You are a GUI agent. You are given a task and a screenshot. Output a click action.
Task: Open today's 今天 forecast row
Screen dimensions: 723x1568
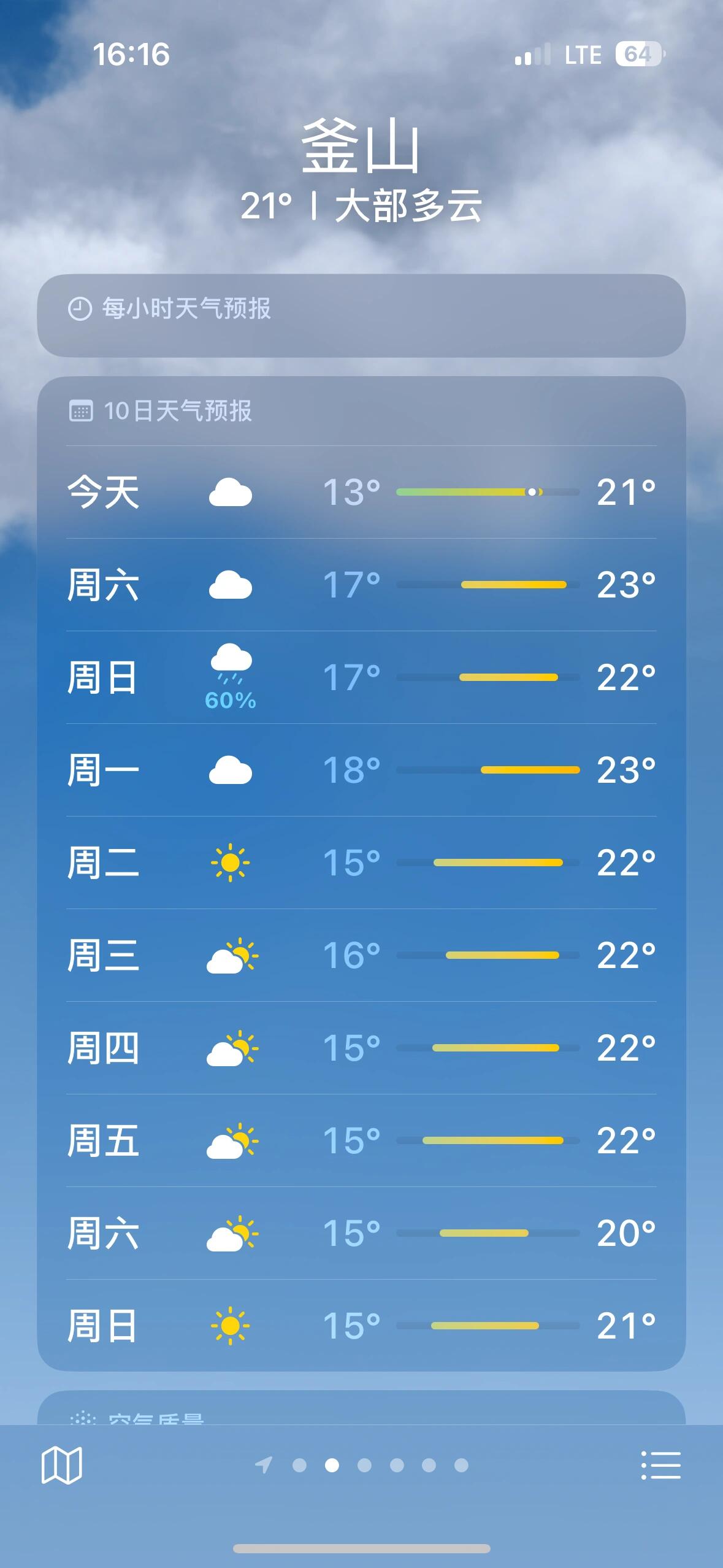click(361, 493)
